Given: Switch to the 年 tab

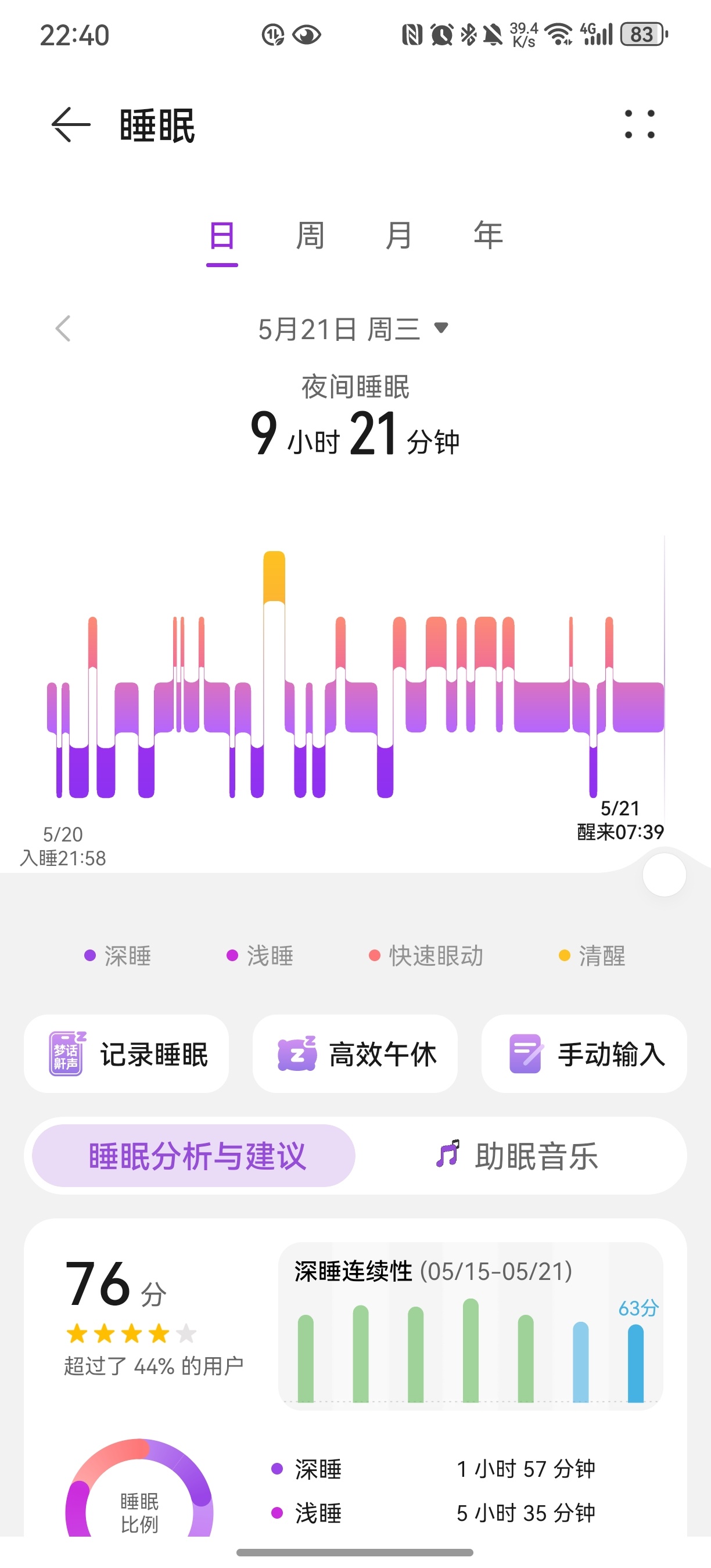Looking at the screenshot, I should (x=488, y=236).
